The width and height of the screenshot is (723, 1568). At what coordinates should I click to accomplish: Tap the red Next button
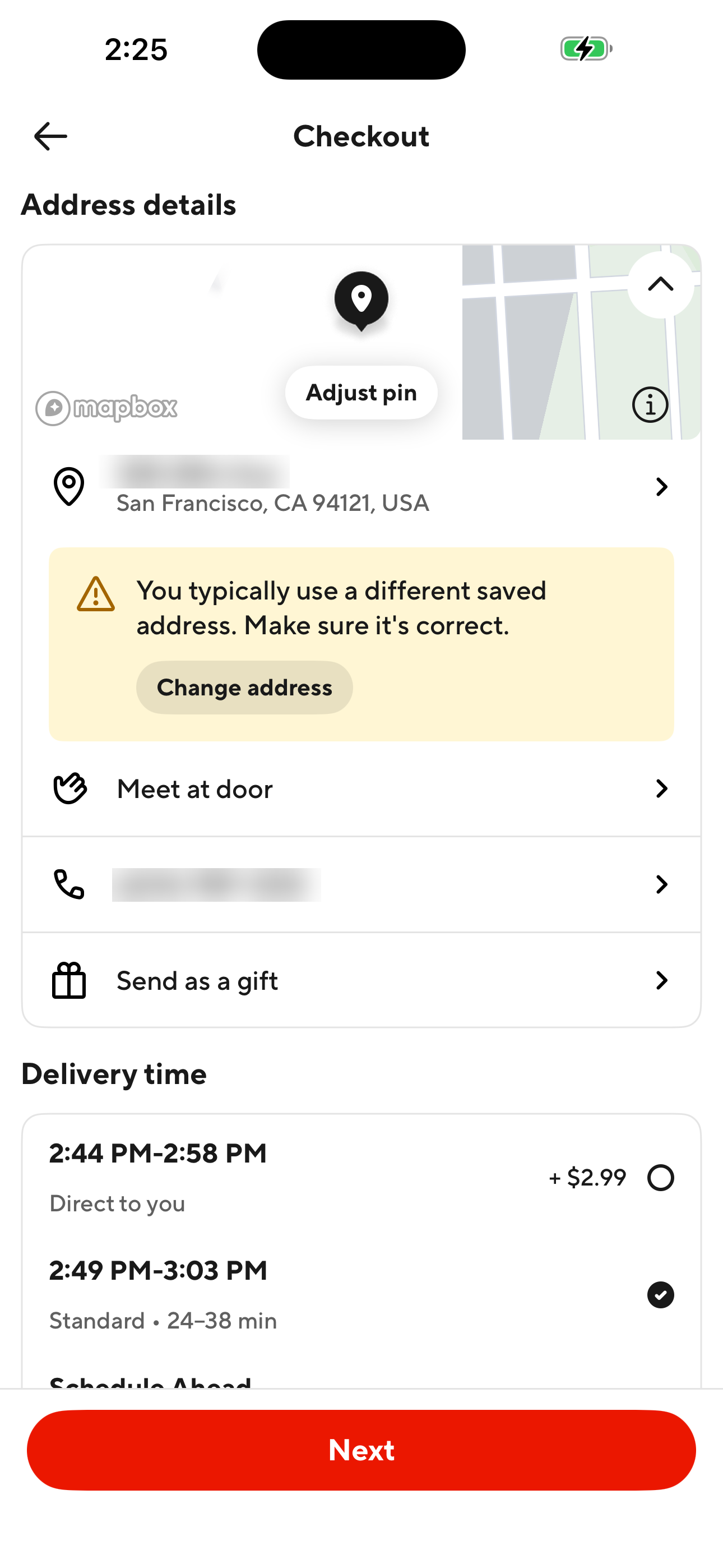pos(361,1451)
